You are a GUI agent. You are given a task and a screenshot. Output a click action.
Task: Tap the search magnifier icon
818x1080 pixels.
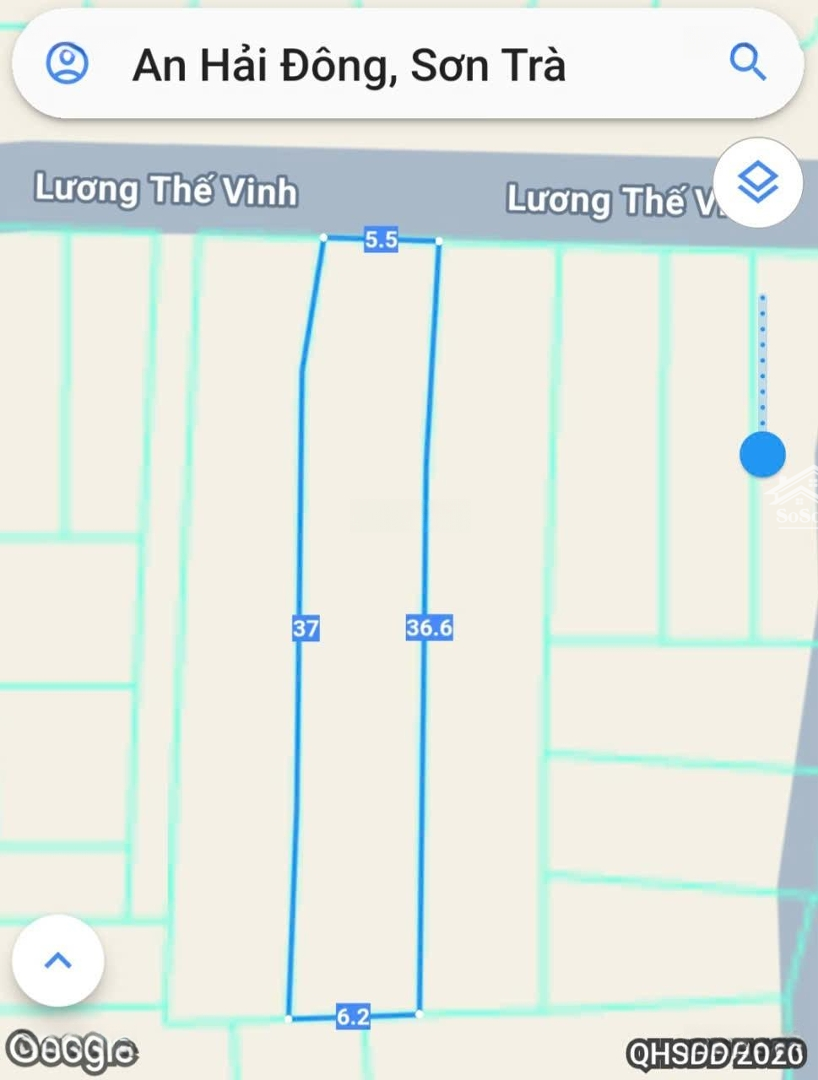click(x=746, y=64)
